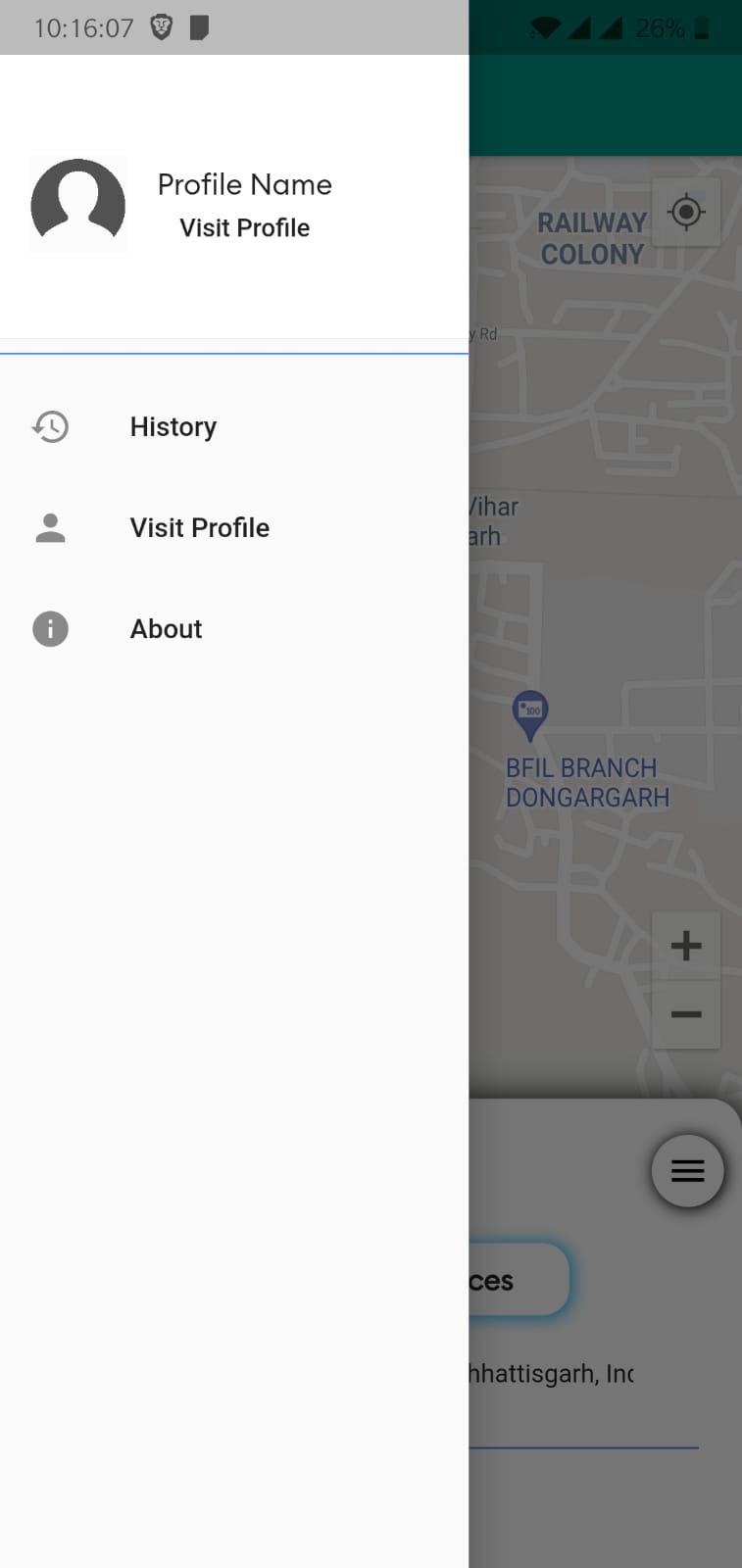Tap the minus icon to zoom out
Image resolution: width=742 pixels, height=1568 pixels.
(x=686, y=1014)
